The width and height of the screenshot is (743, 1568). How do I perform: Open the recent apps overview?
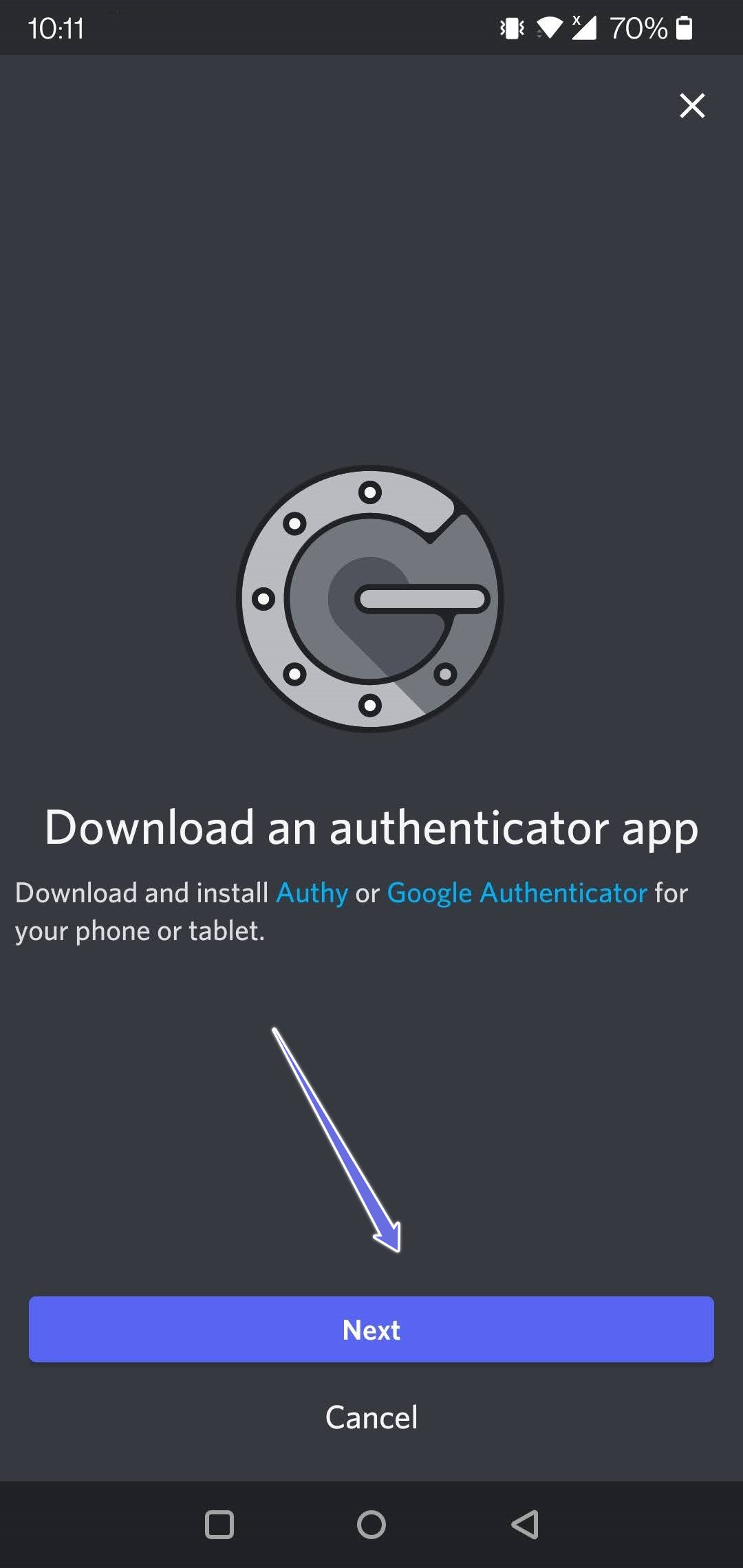point(219,1525)
